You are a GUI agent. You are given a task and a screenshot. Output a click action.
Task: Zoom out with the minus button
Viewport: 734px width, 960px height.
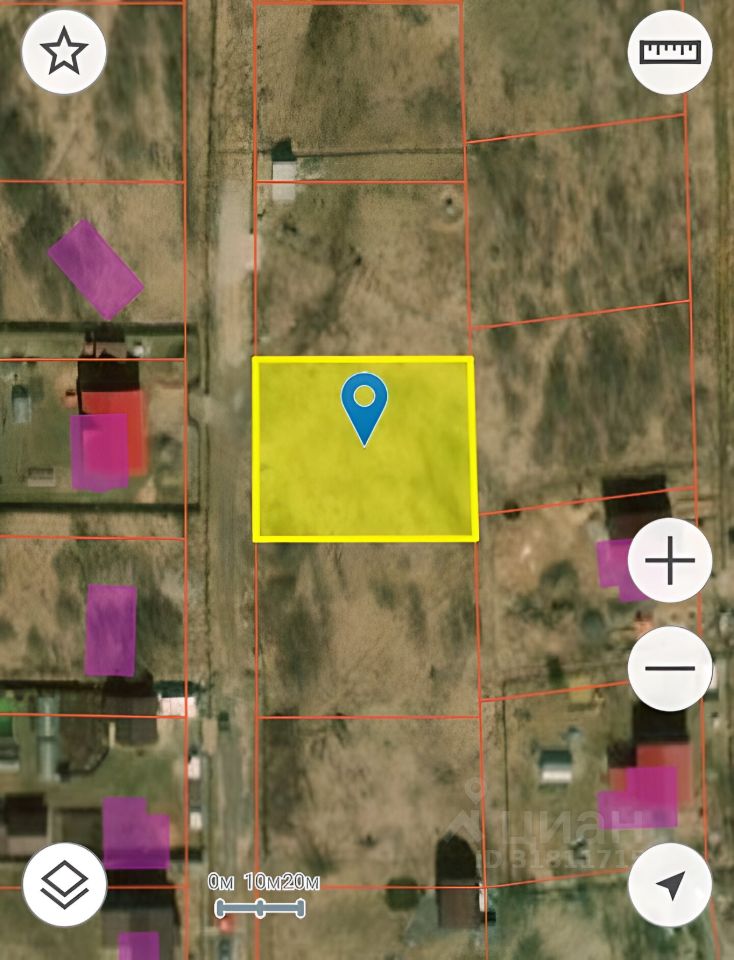[670, 668]
